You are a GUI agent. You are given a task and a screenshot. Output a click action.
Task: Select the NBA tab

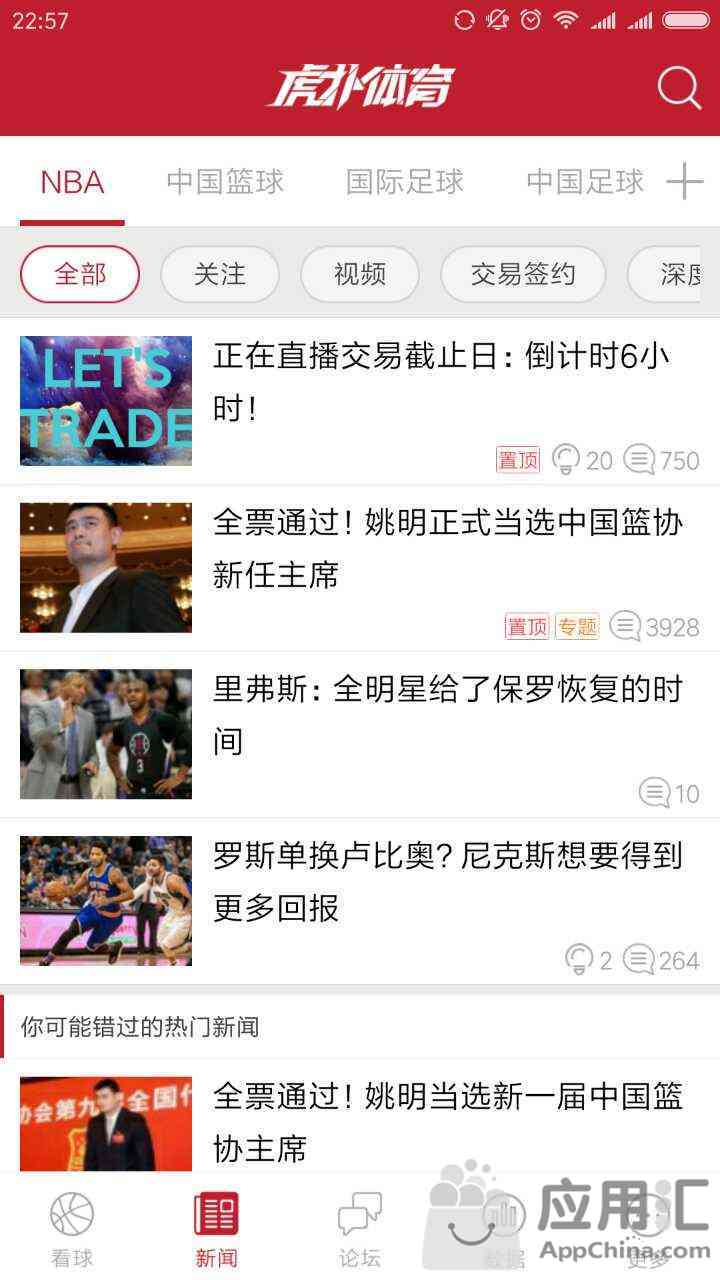click(x=72, y=182)
